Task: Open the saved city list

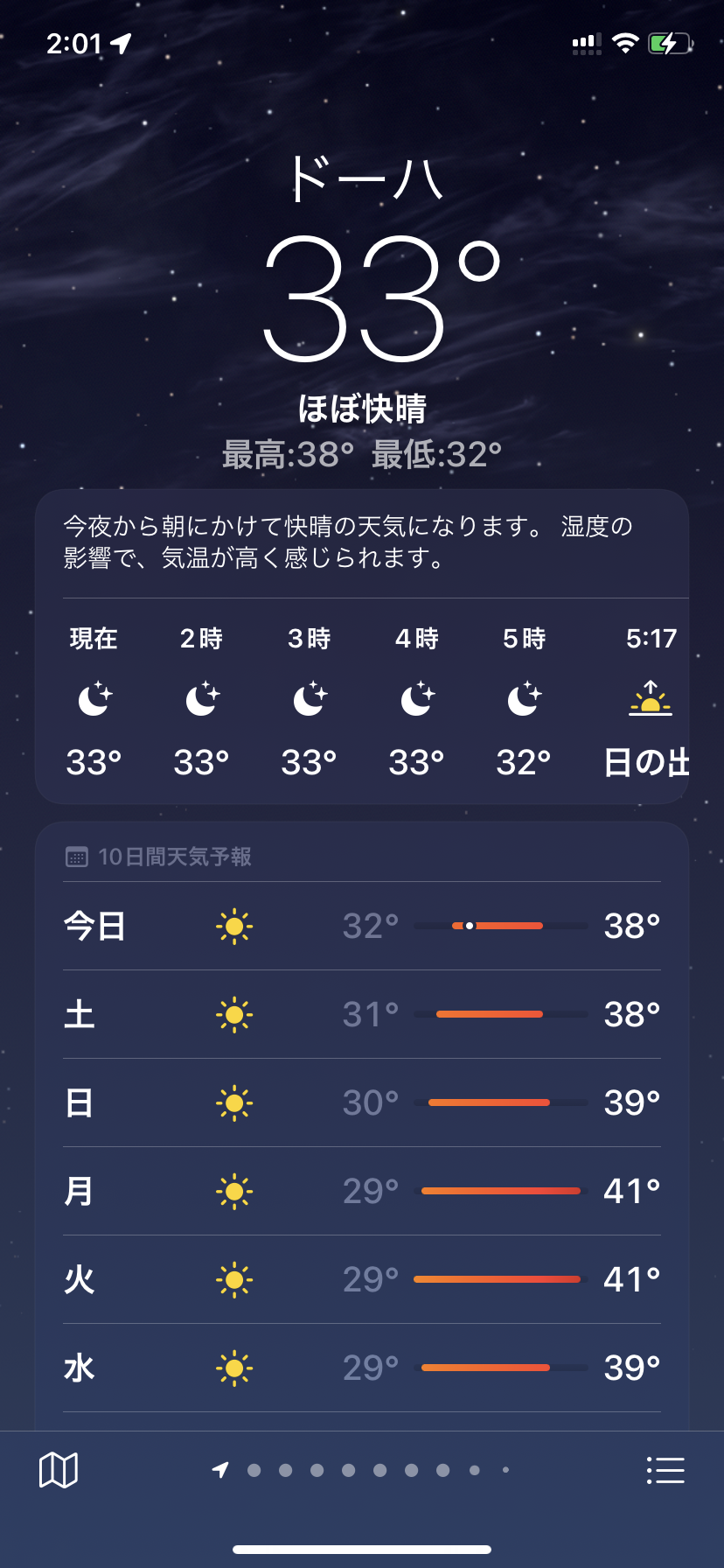Action: (x=665, y=1470)
